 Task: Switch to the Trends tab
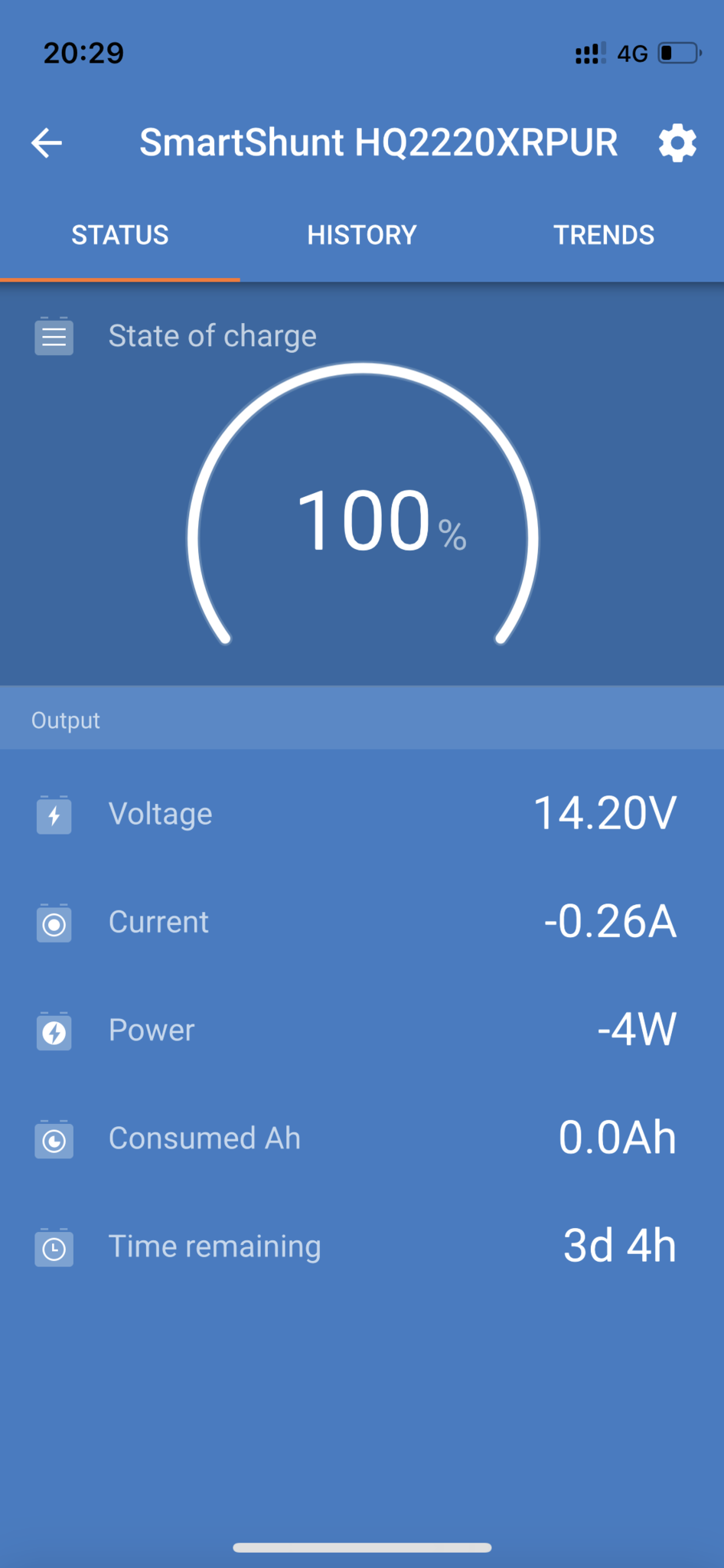[604, 235]
